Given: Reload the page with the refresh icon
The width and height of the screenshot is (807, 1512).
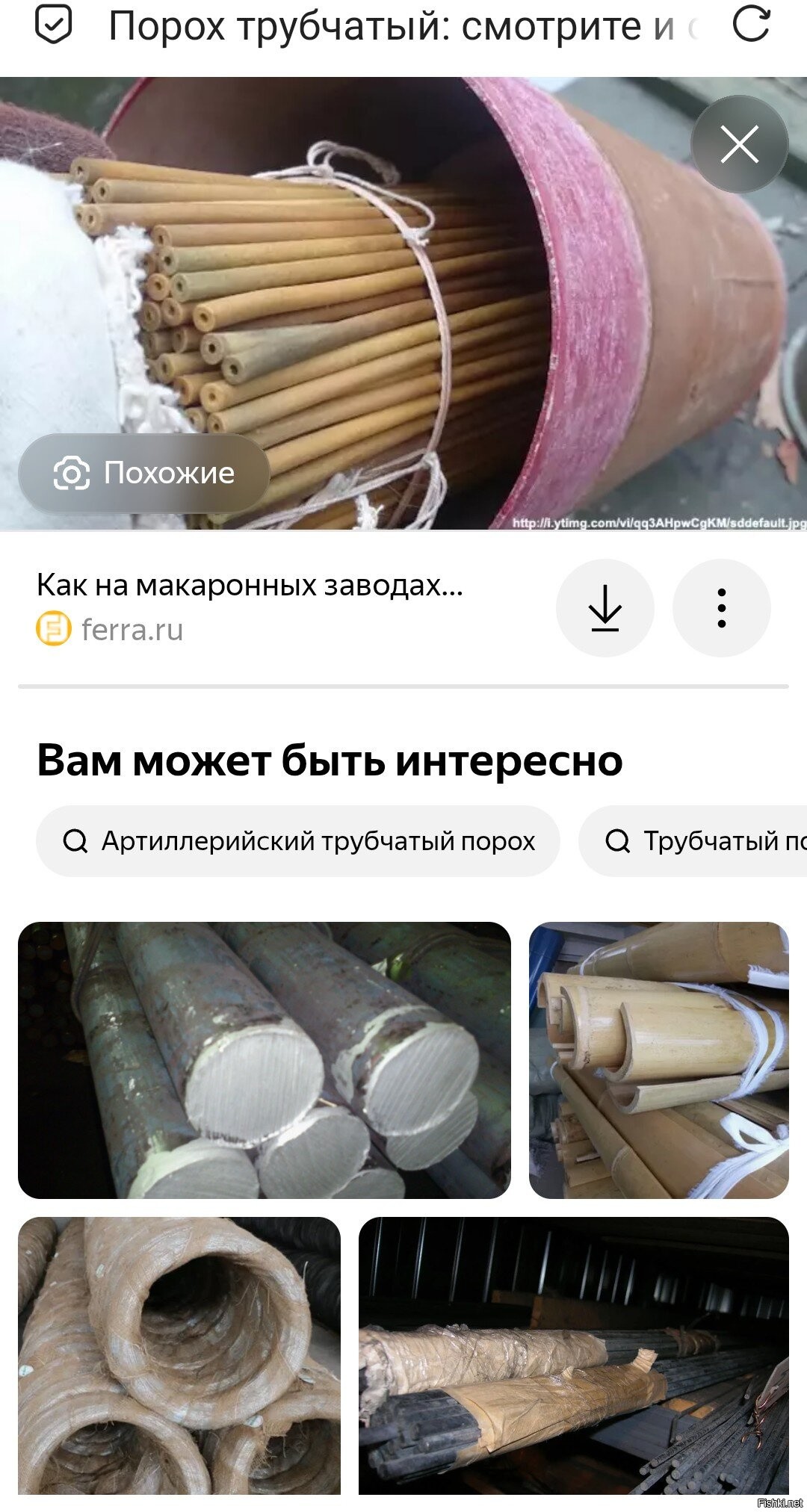Looking at the screenshot, I should (x=751, y=25).
